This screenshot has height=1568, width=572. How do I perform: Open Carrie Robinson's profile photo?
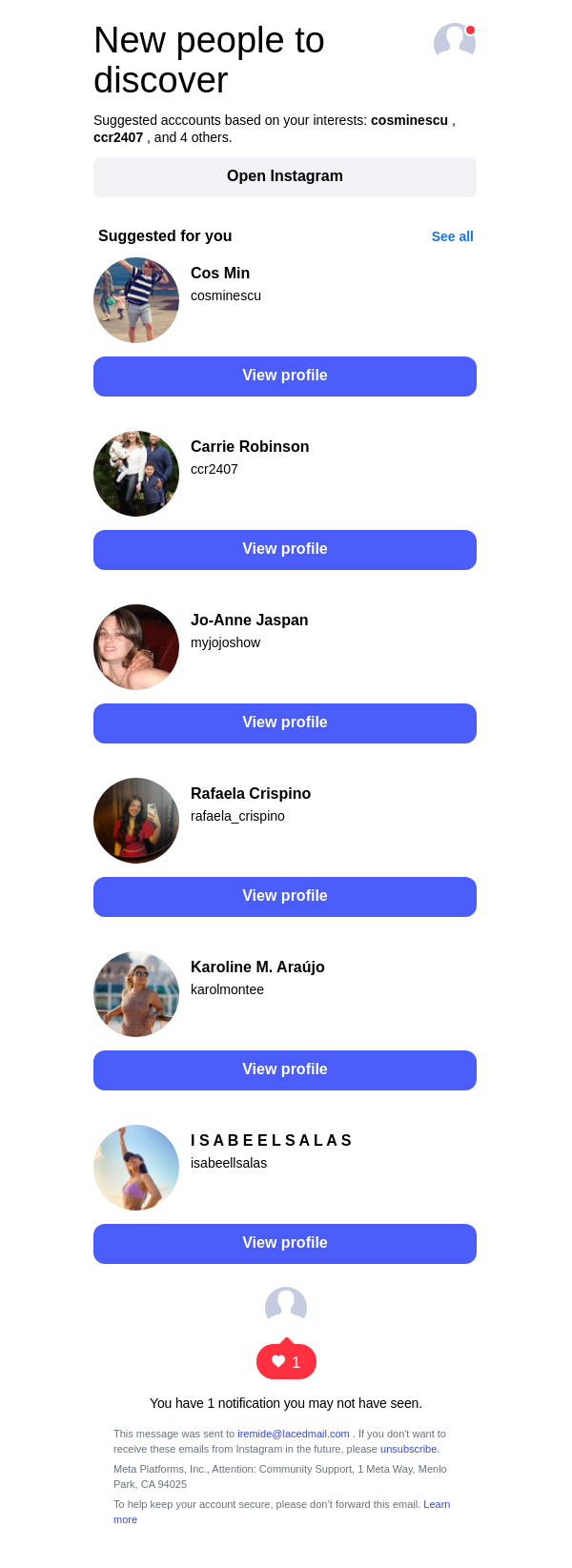tap(136, 474)
